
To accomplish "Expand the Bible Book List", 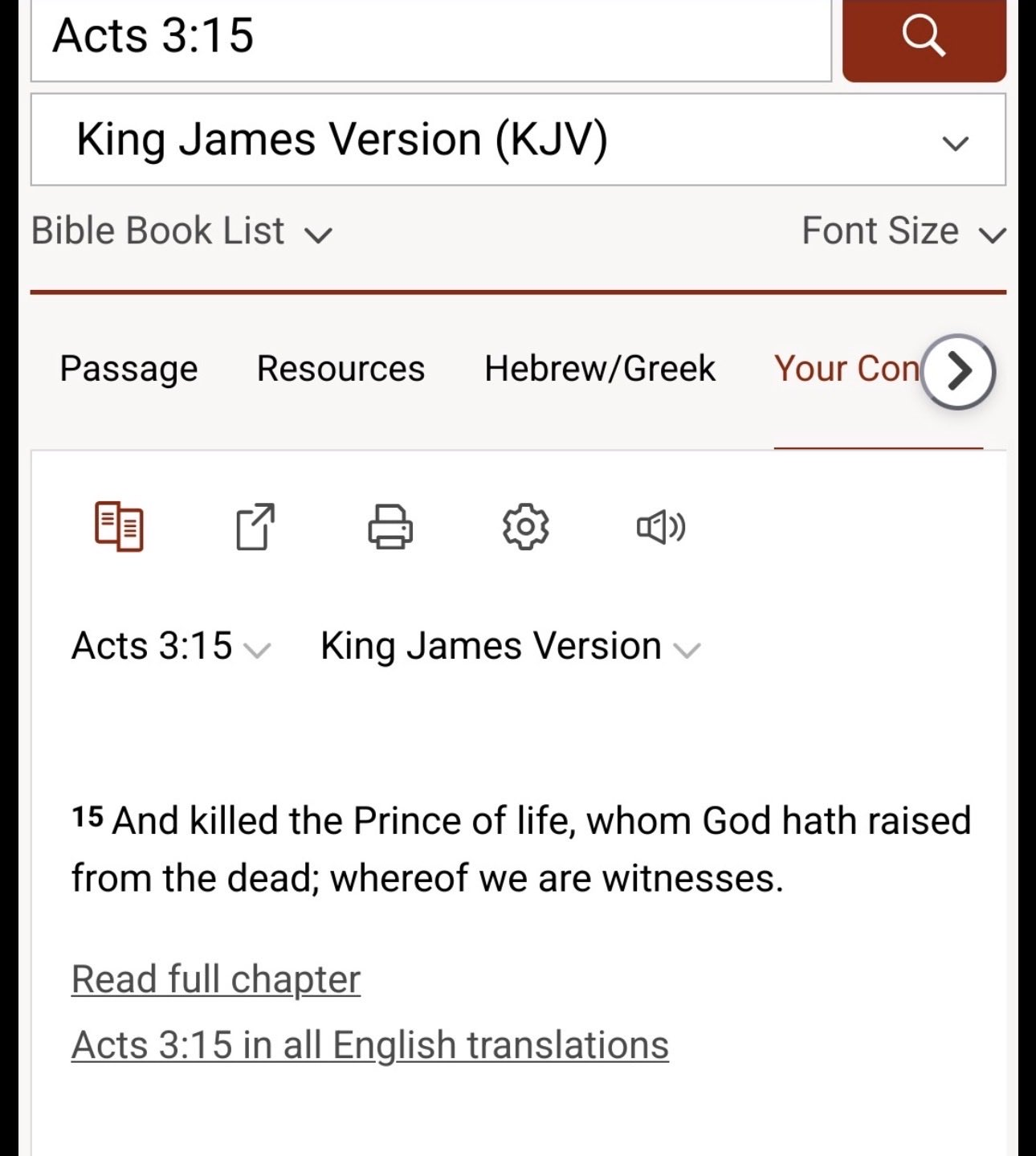I will pyautogui.click(x=182, y=231).
